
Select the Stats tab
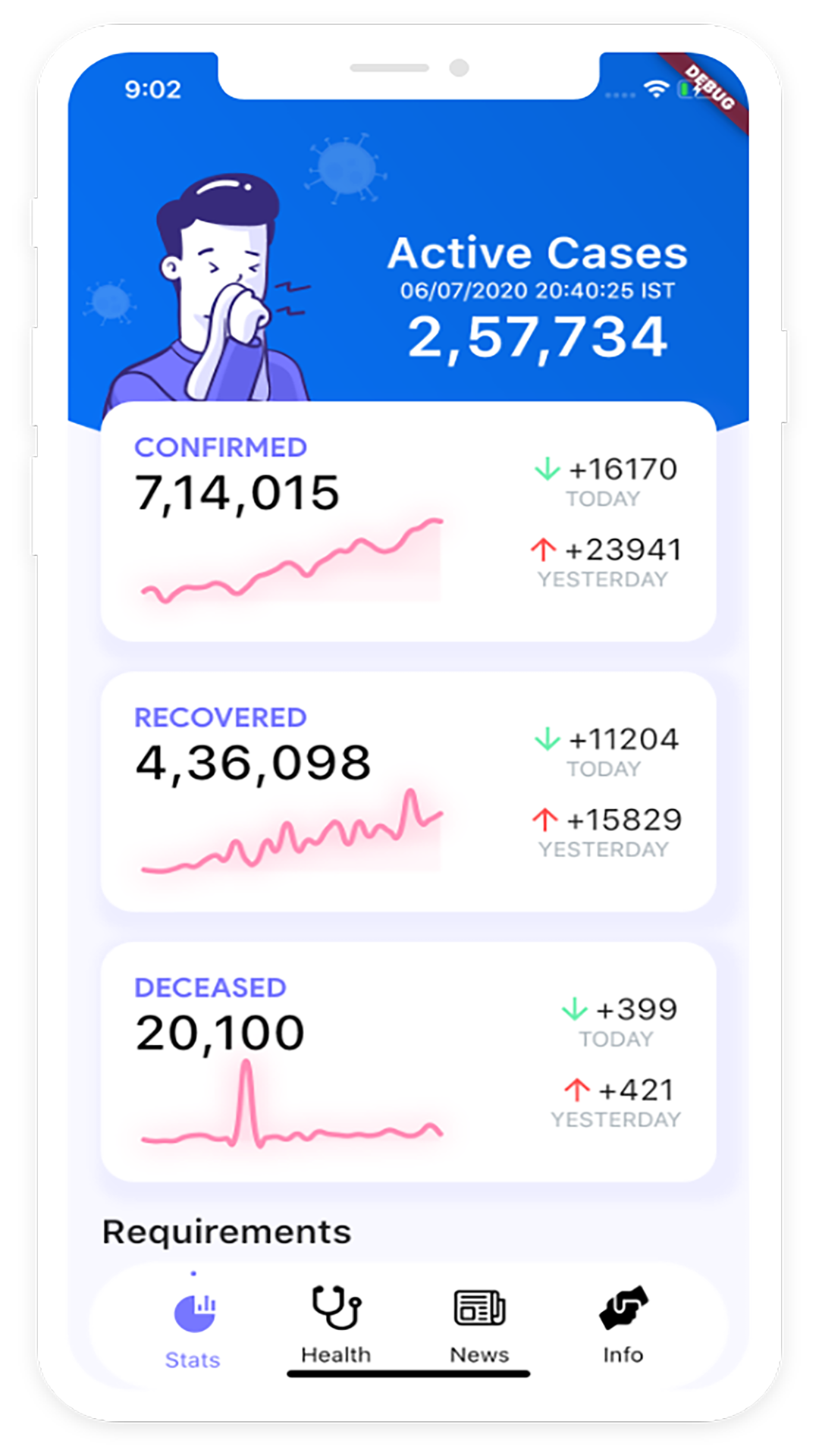pos(193,1329)
